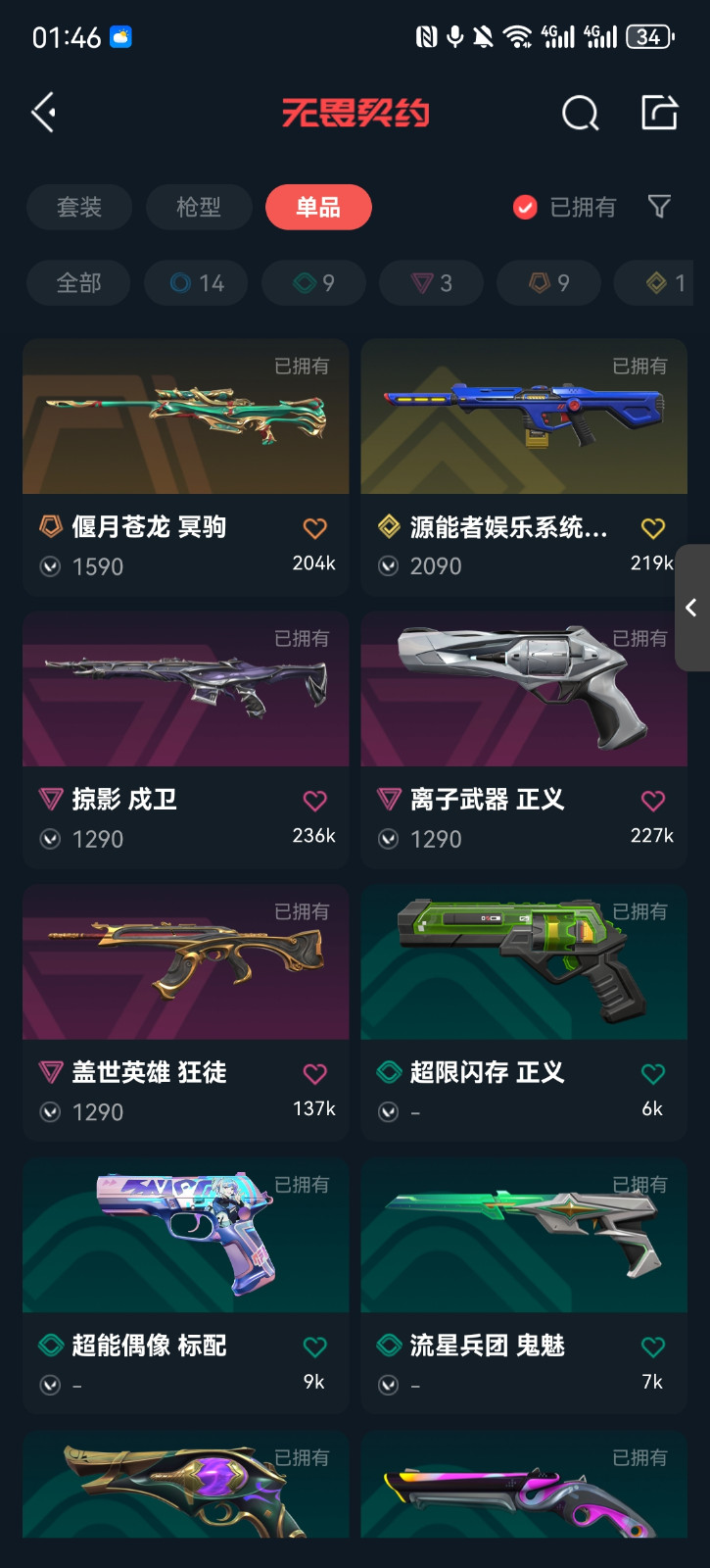
Task: Select the 全部 filter chip
Action: [x=78, y=283]
